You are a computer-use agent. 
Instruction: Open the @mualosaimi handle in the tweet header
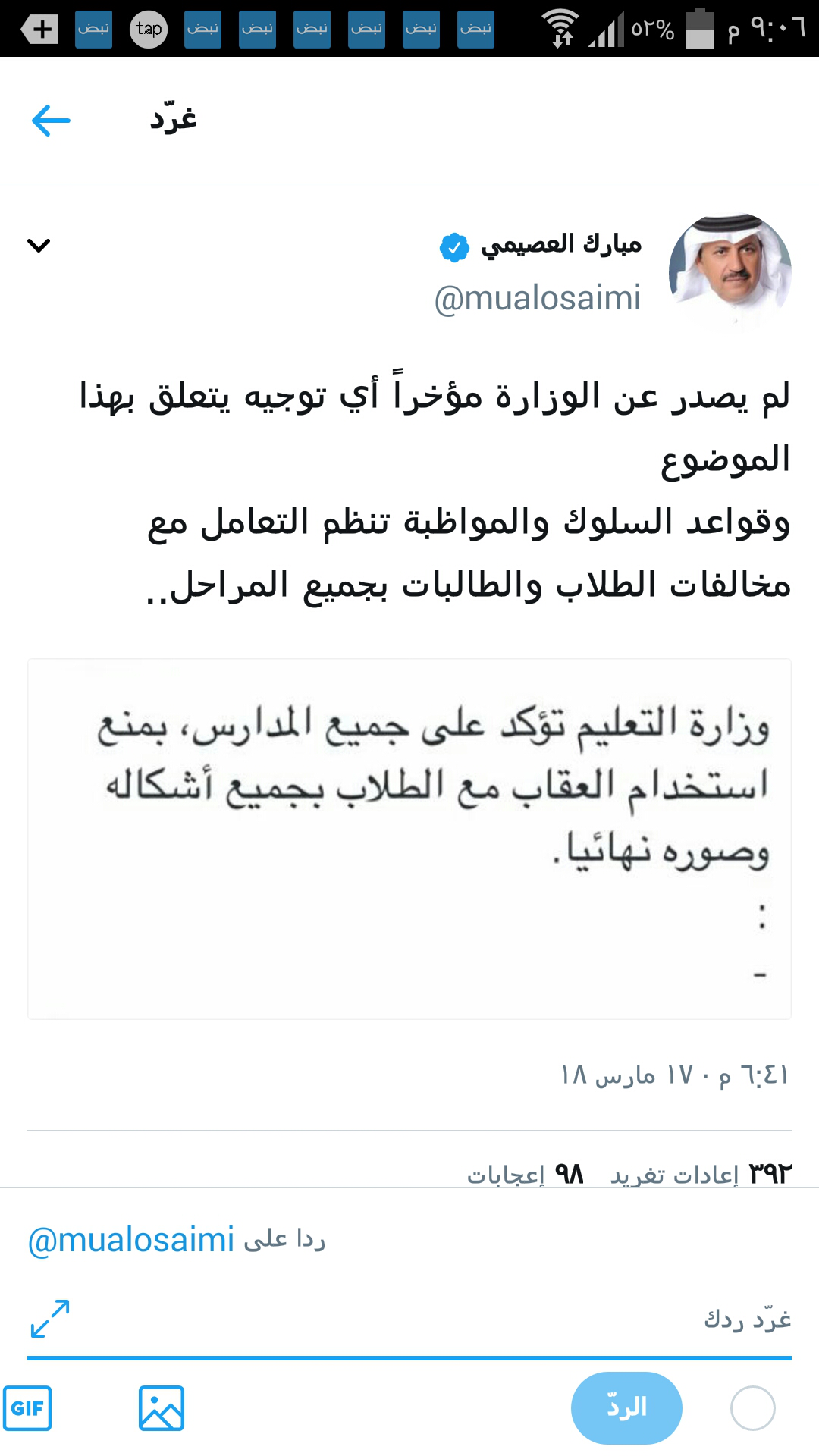pos(538,298)
